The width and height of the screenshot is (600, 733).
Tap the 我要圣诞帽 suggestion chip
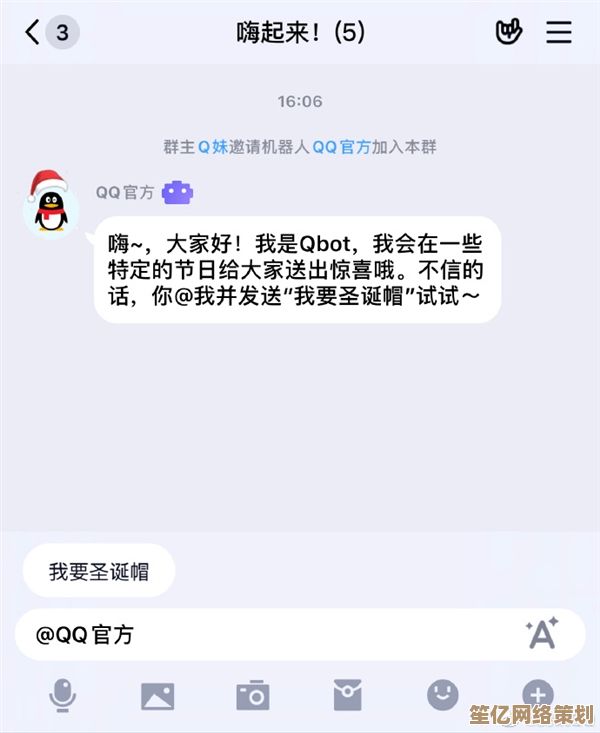pyautogui.click(x=99, y=572)
